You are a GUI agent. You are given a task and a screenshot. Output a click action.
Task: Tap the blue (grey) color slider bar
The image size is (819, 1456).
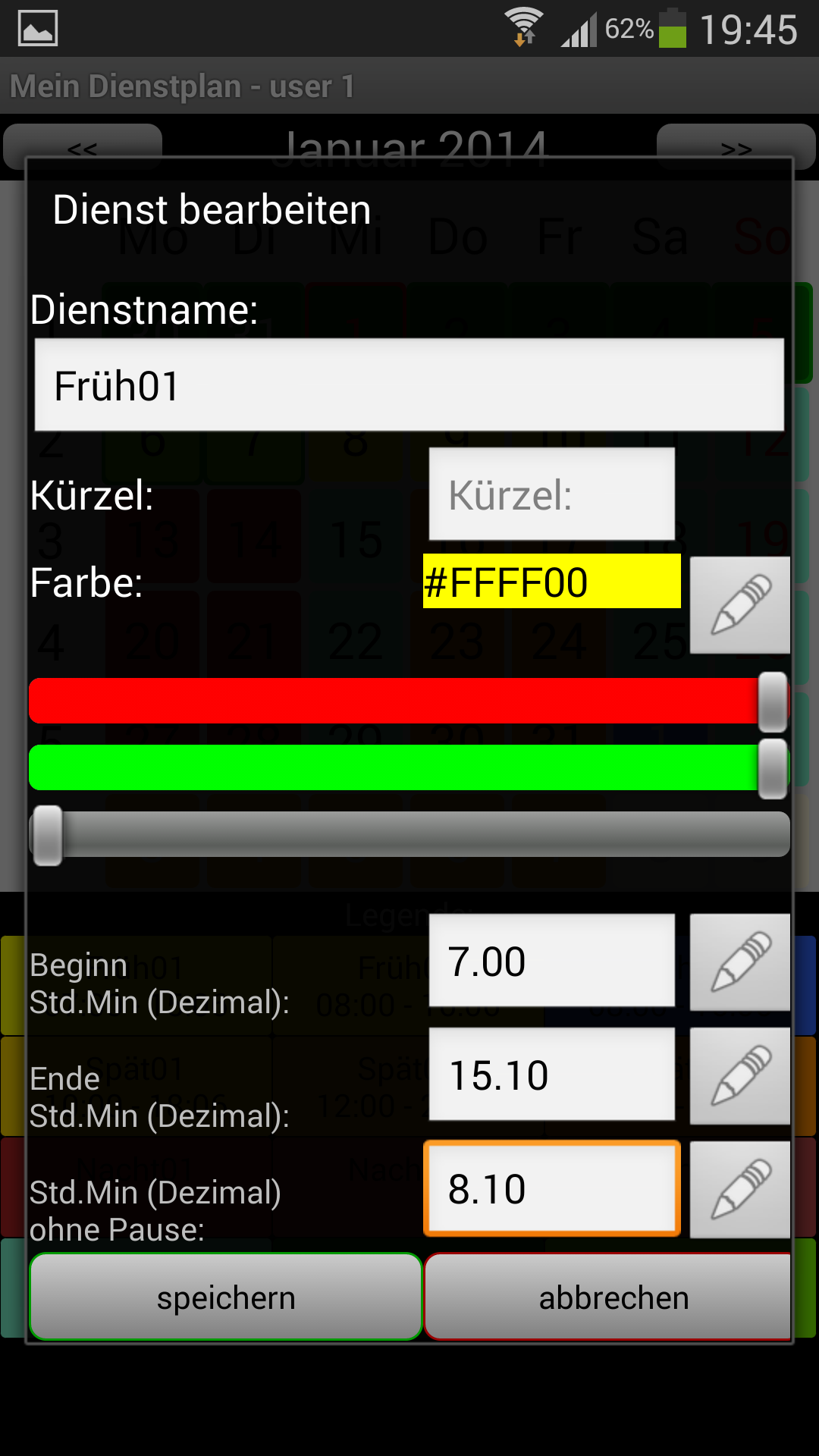[x=409, y=834]
